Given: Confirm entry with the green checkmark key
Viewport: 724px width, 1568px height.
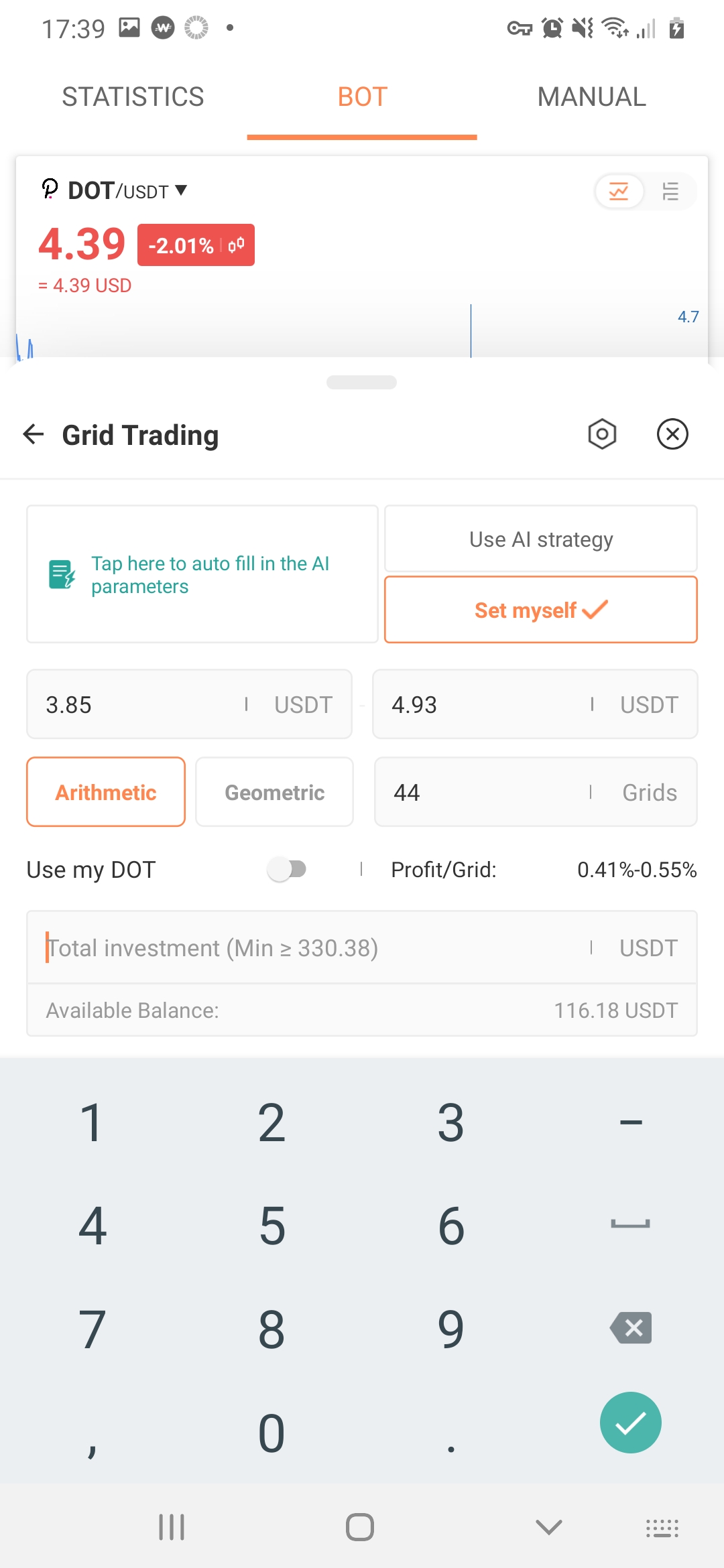Looking at the screenshot, I should (631, 1423).
